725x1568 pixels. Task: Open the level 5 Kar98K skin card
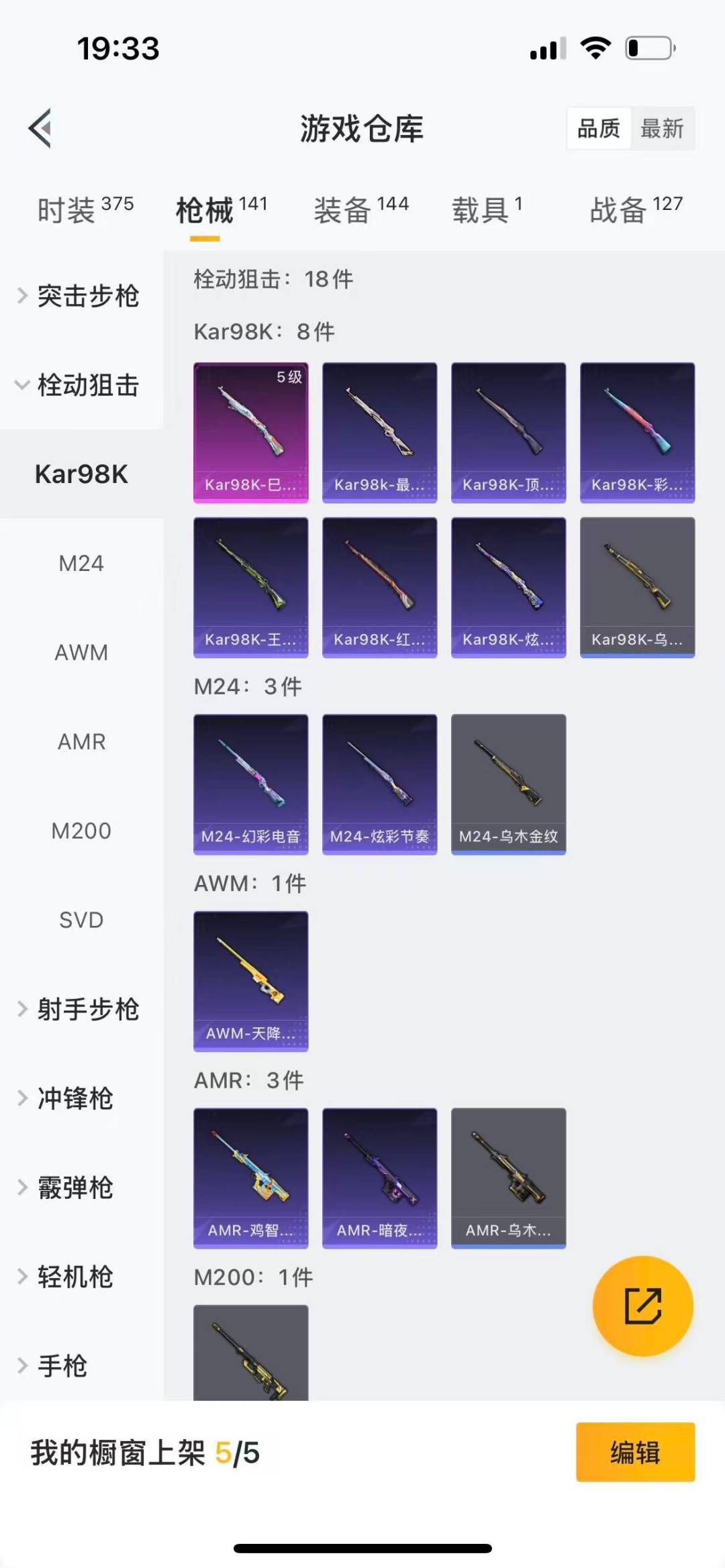pyautogui.click(x=251, y=433)
